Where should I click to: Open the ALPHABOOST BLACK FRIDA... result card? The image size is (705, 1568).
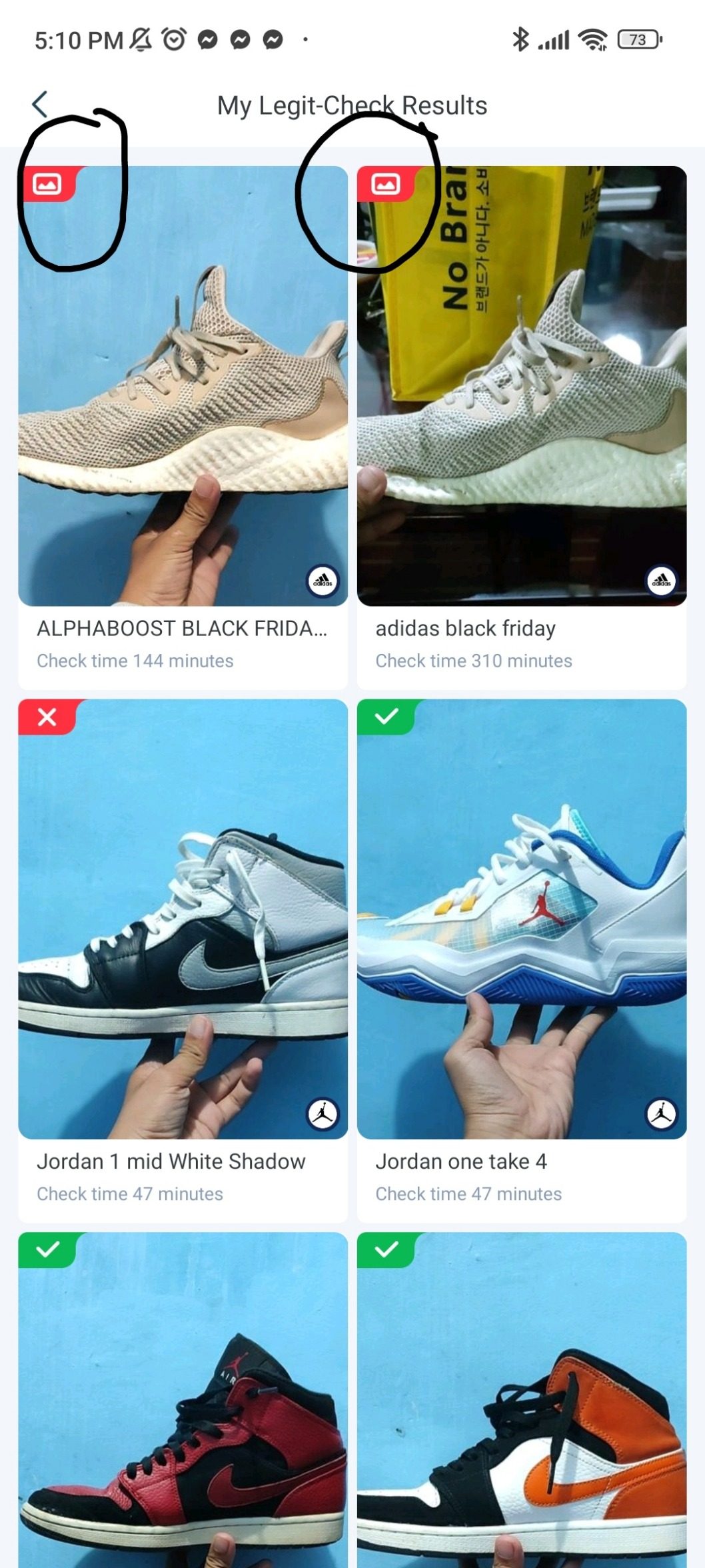183,427
